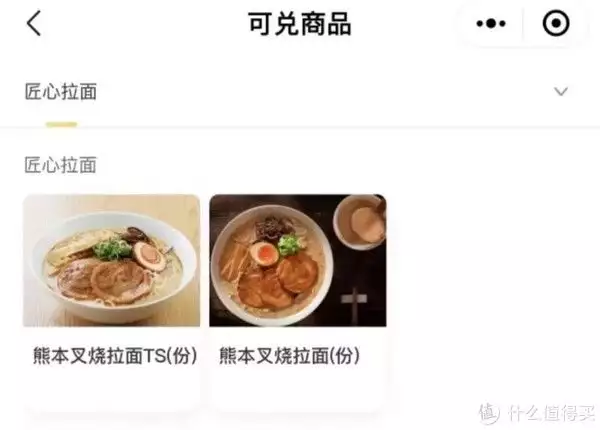This screenshot has width=600, height=430.
Task: Open 熊本叉烧拉面TS(份) product card
Action: pyautogui.click(x=111, y=300)
